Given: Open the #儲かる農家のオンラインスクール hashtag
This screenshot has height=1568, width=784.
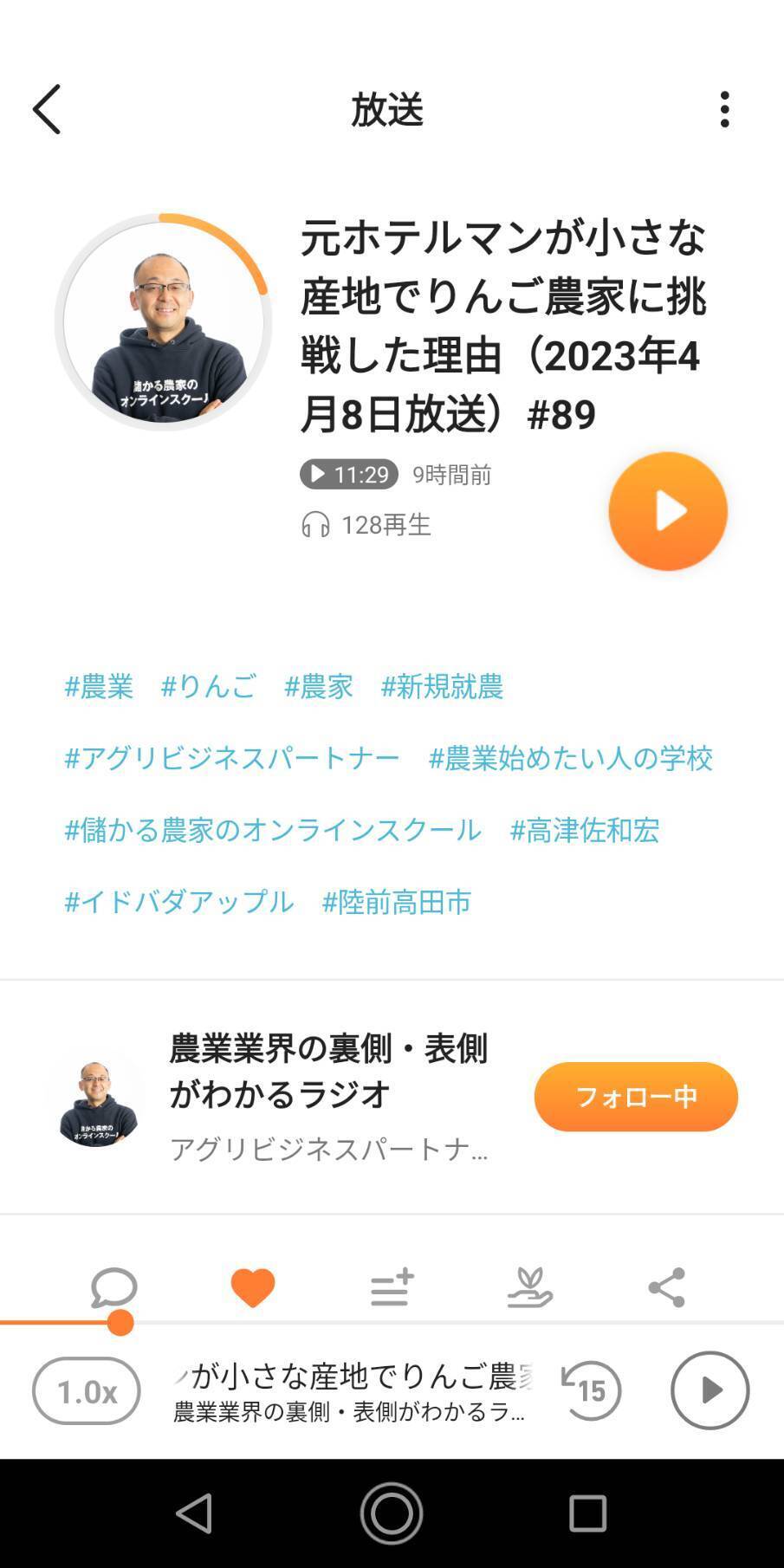Looking at the screenshot, I should [272, 830].
